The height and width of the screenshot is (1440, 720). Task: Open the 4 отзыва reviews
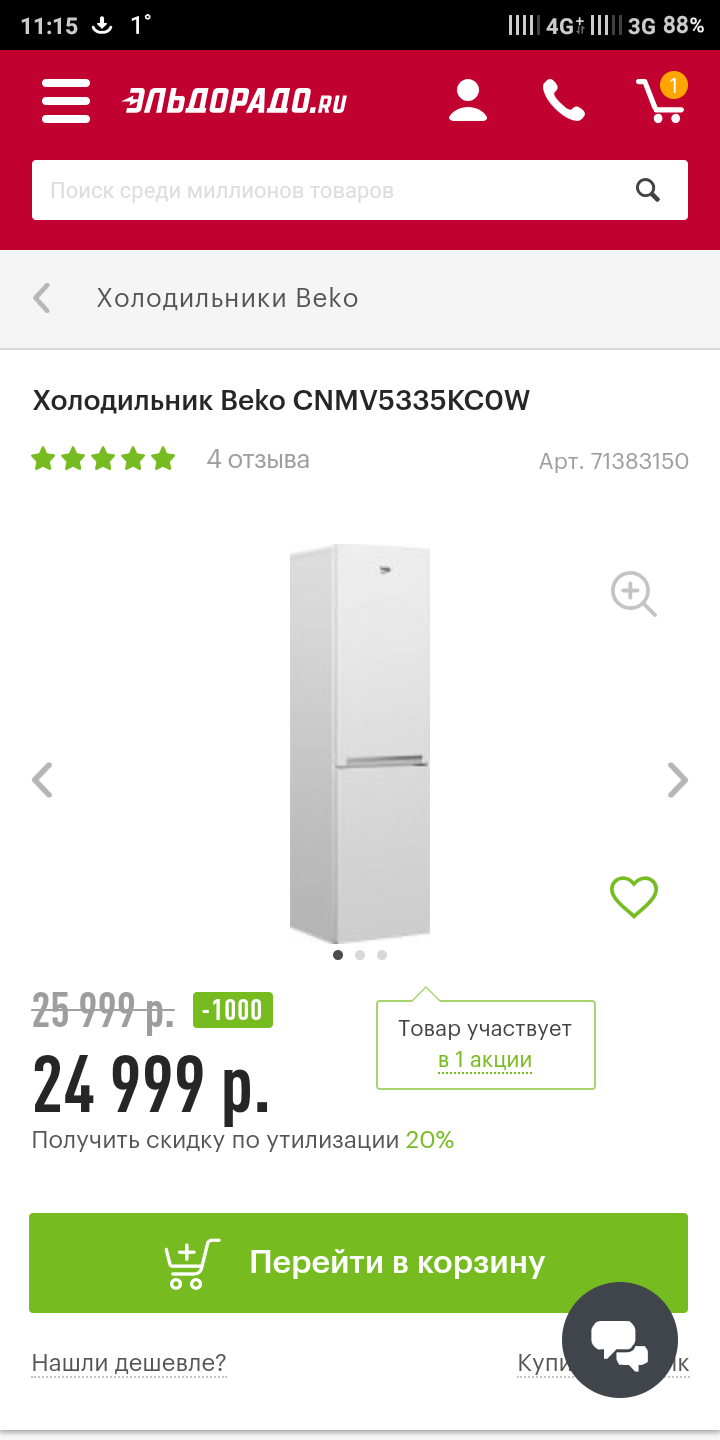(258, 460)
